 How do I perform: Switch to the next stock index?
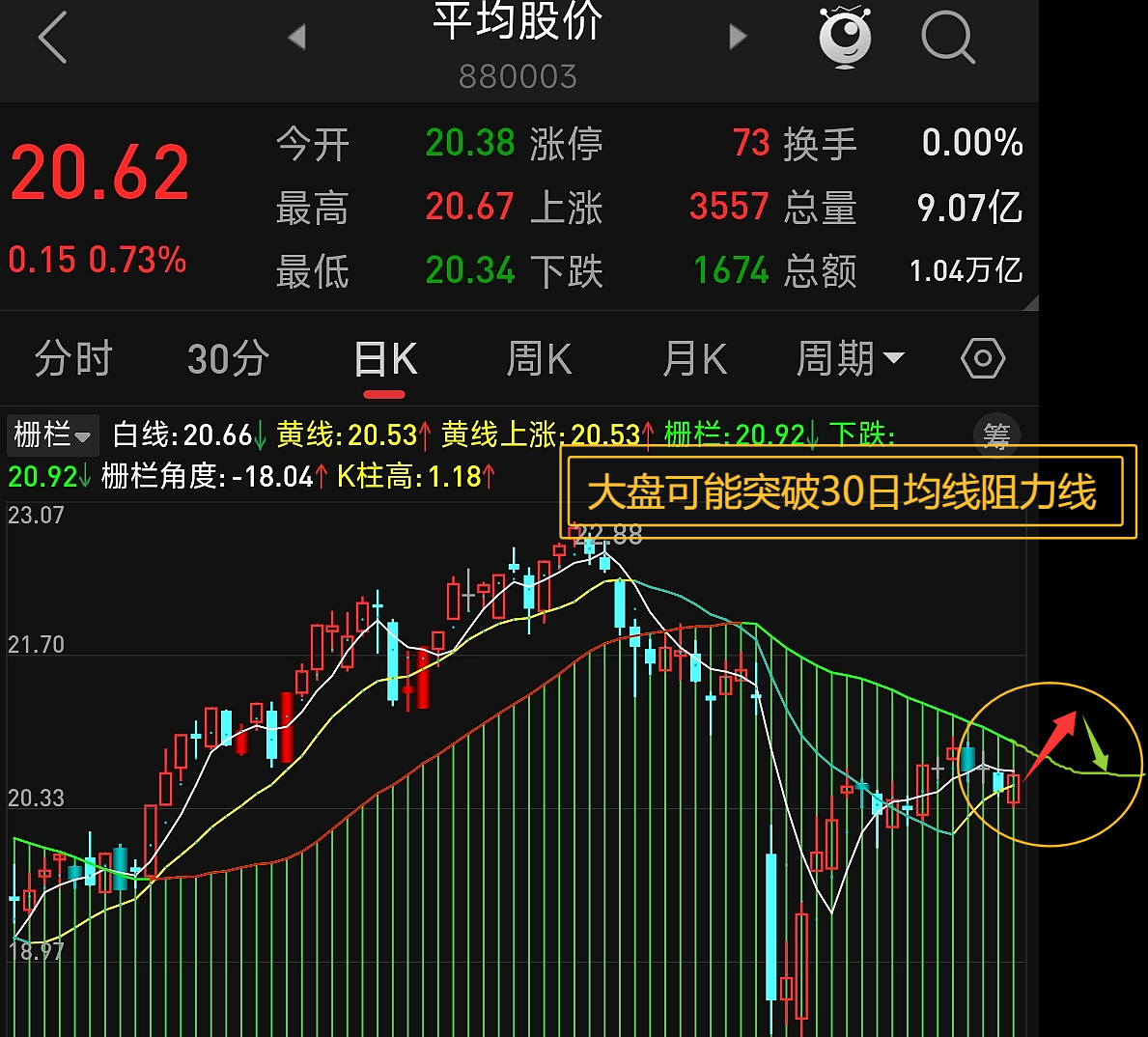[738, 38]
